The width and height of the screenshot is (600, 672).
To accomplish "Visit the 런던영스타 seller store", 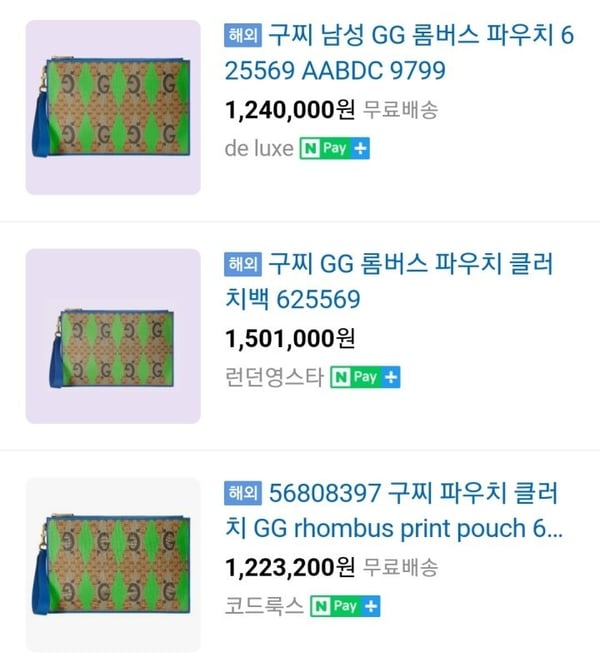I will [274, 377].
